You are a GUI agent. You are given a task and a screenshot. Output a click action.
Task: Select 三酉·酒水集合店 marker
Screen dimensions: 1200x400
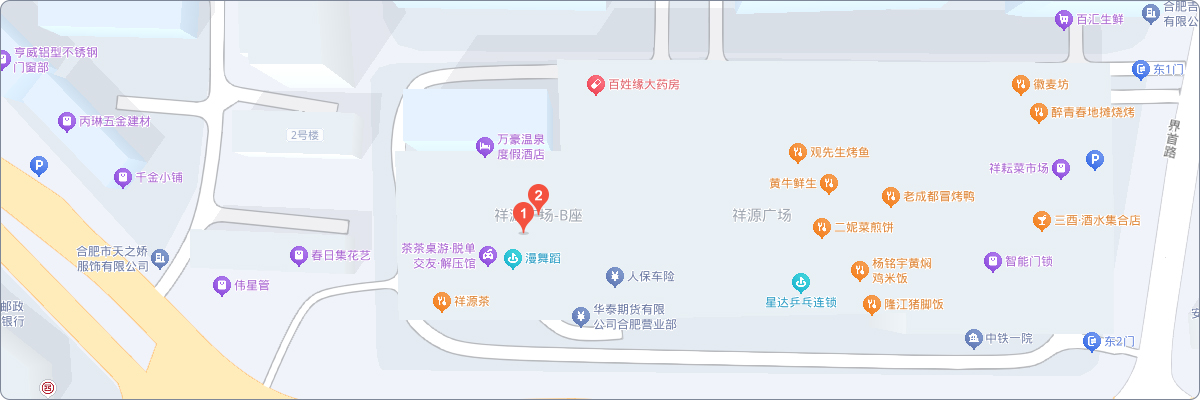(1042, 220)
